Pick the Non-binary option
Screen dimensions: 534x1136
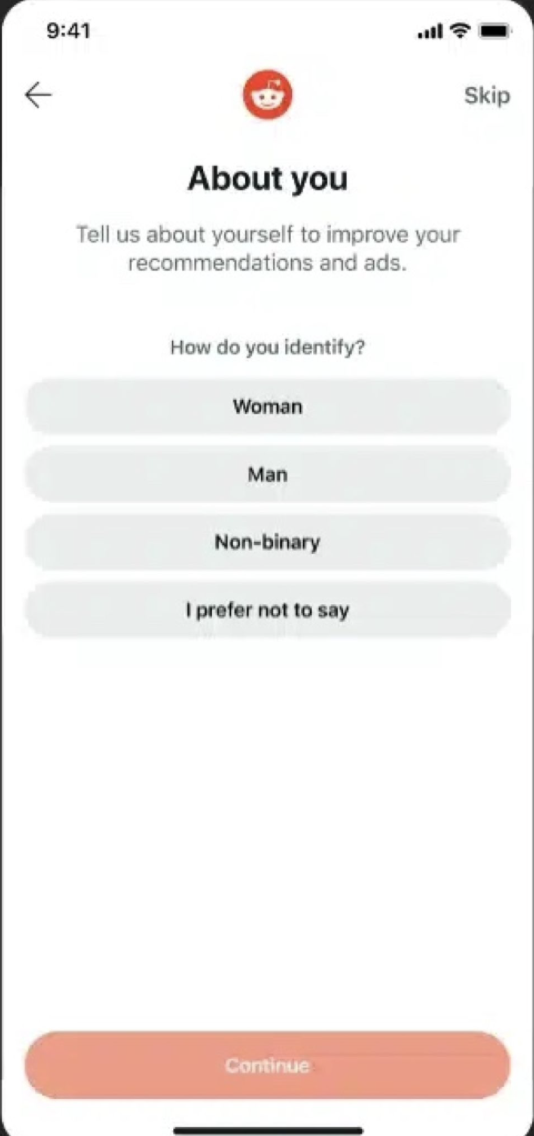267,542
